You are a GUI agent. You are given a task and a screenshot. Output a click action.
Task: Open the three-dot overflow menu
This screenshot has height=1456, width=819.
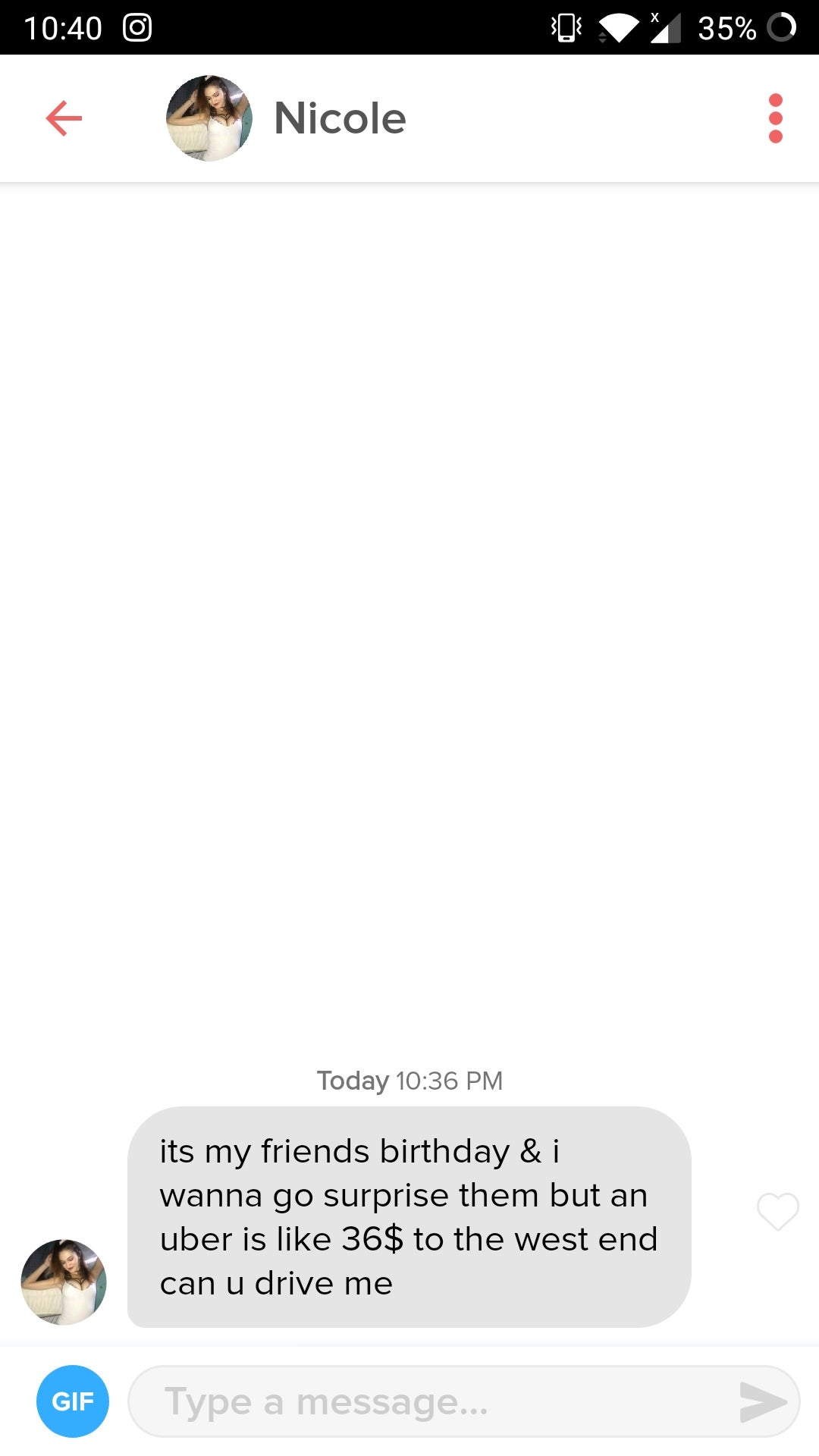(x=775, y=118)
